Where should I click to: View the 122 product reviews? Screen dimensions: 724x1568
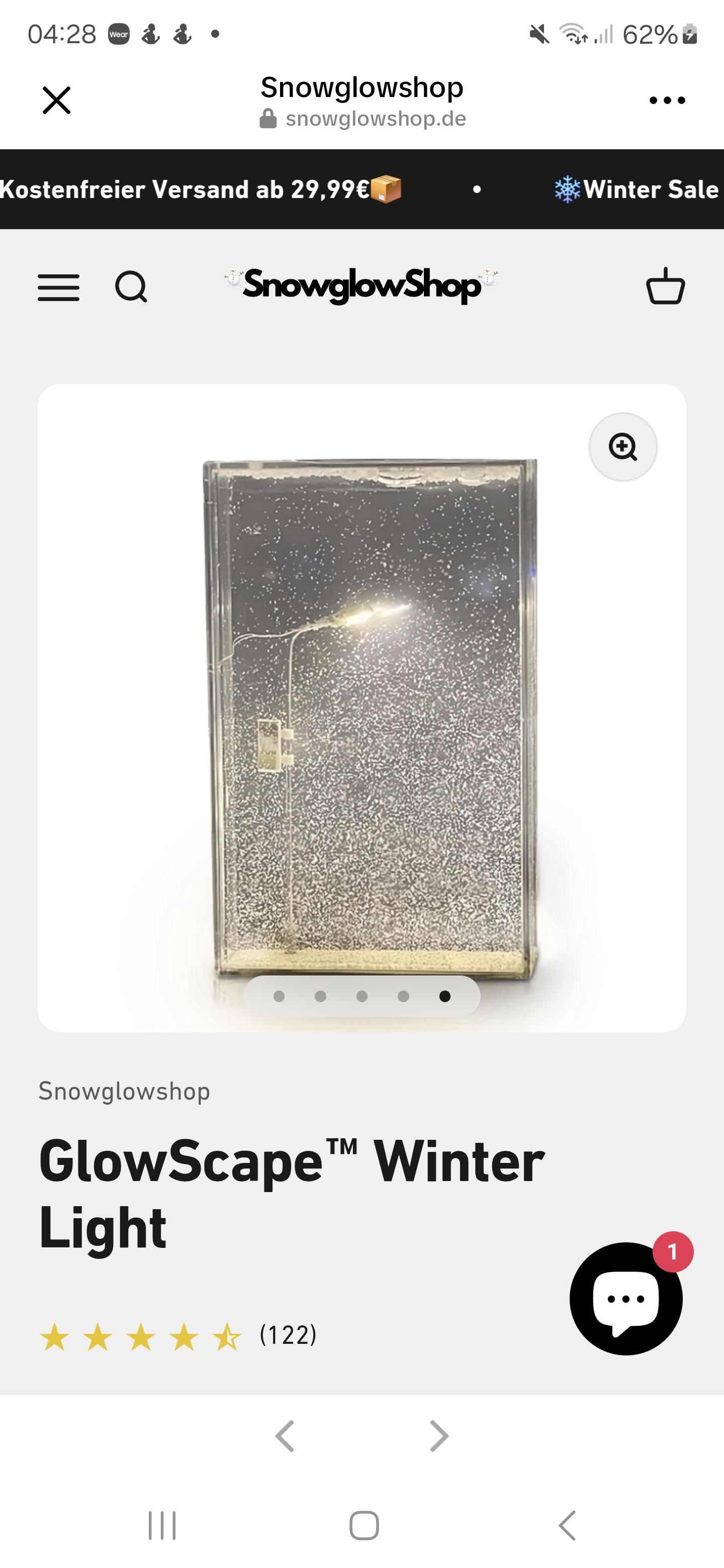click(288, 1335)
